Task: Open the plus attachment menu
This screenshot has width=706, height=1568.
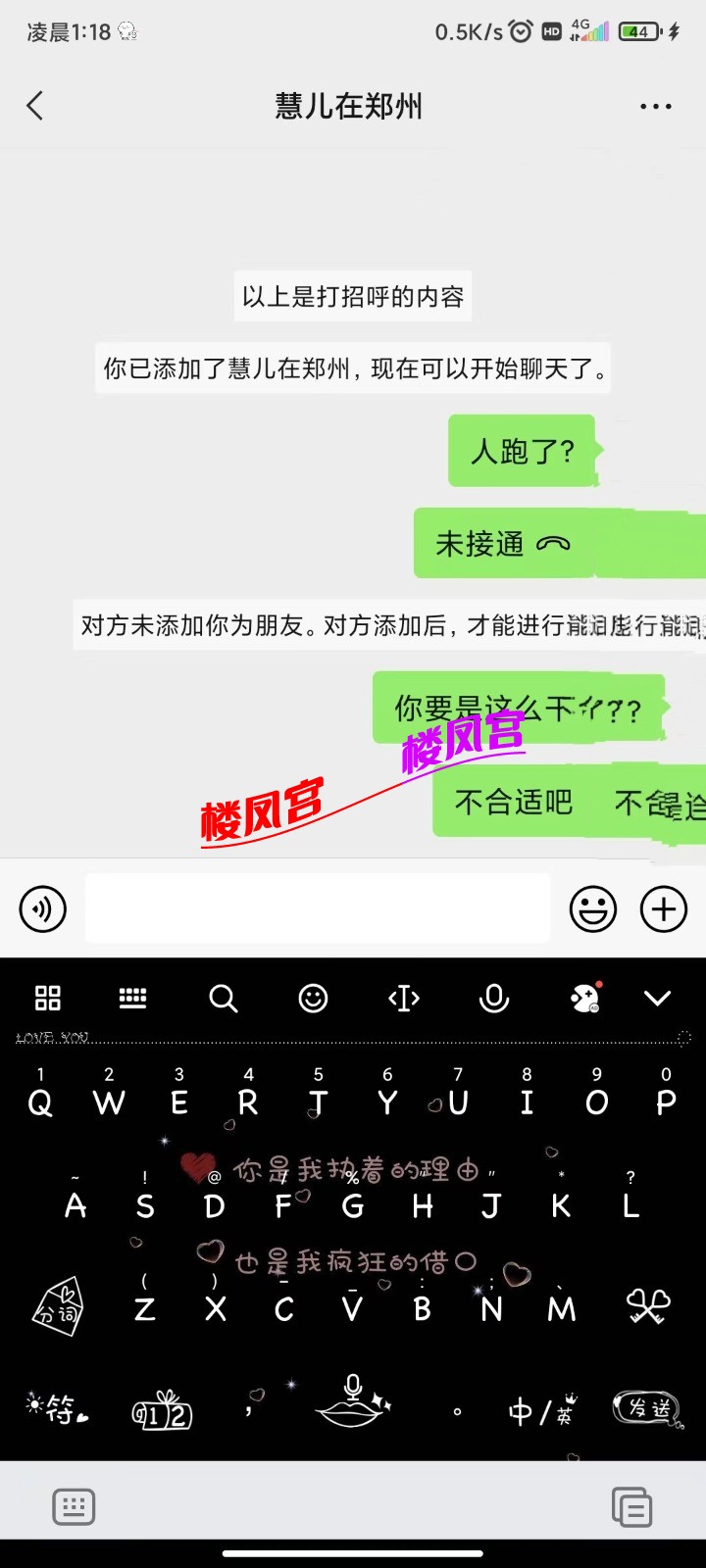Action: coord(664,909)
